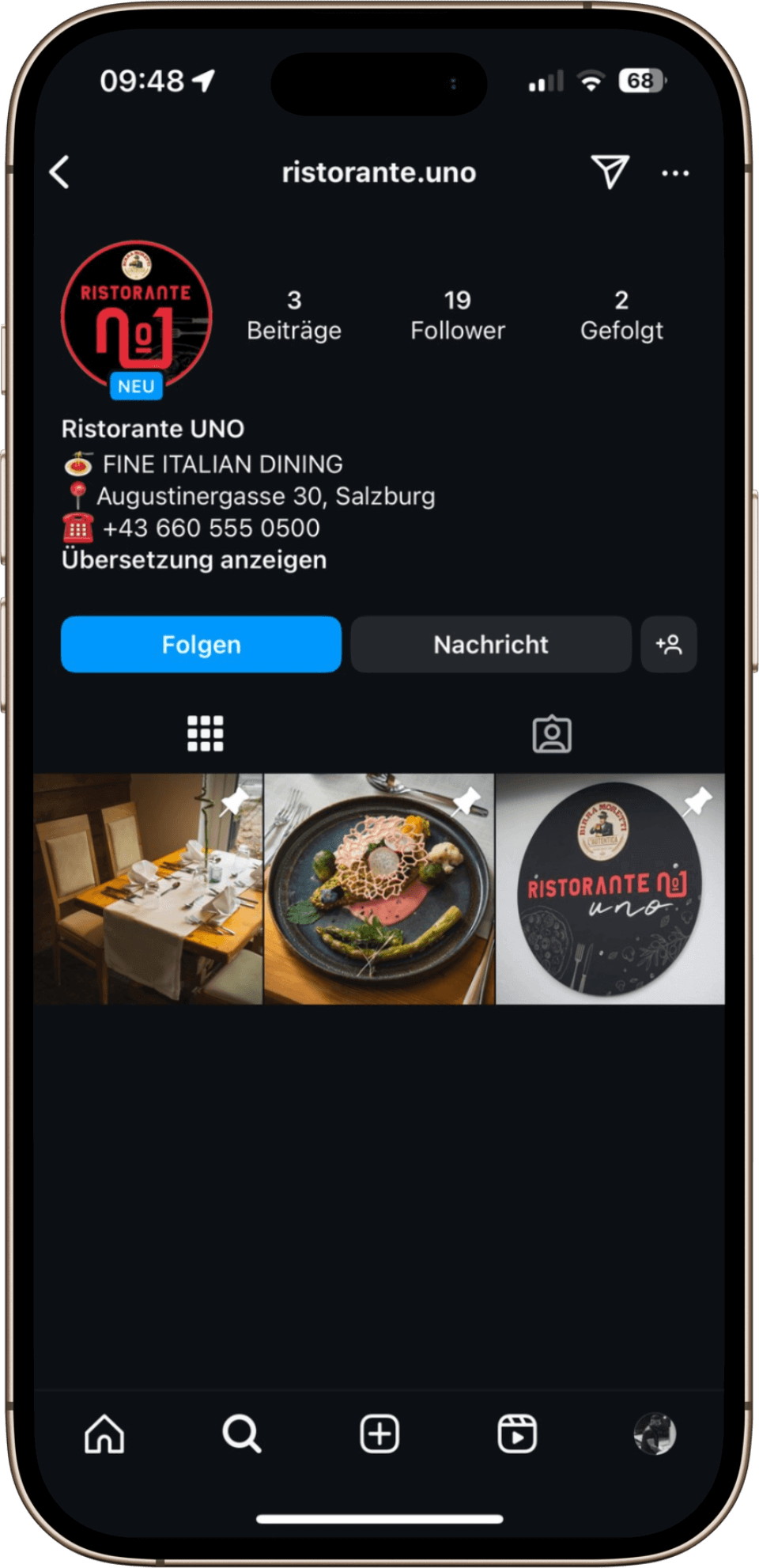This screenshot has width=759, height=1568.
Task: Open my own profile tab
Action: (x=655, y=1434)
